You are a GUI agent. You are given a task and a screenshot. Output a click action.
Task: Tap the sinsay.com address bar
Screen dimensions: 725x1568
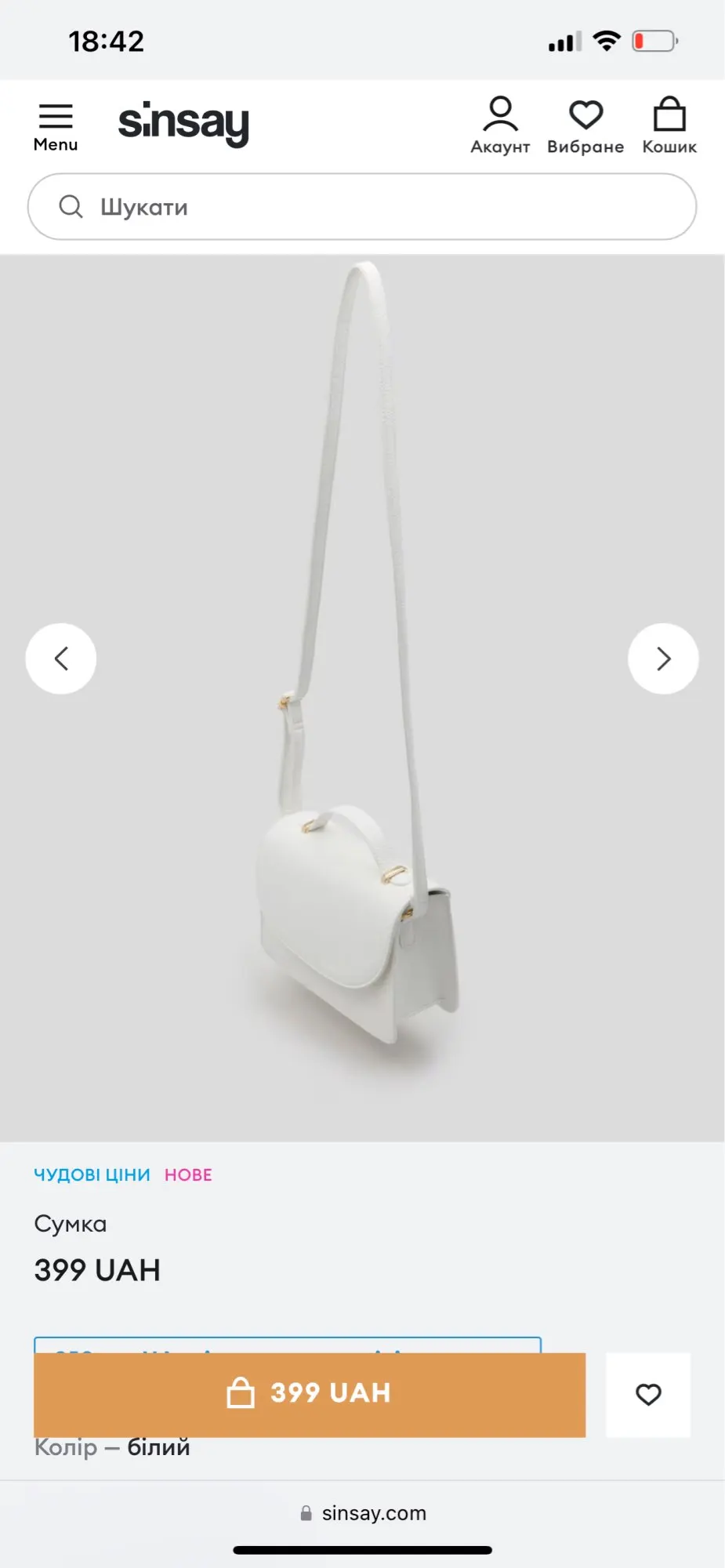(364, 1513)
